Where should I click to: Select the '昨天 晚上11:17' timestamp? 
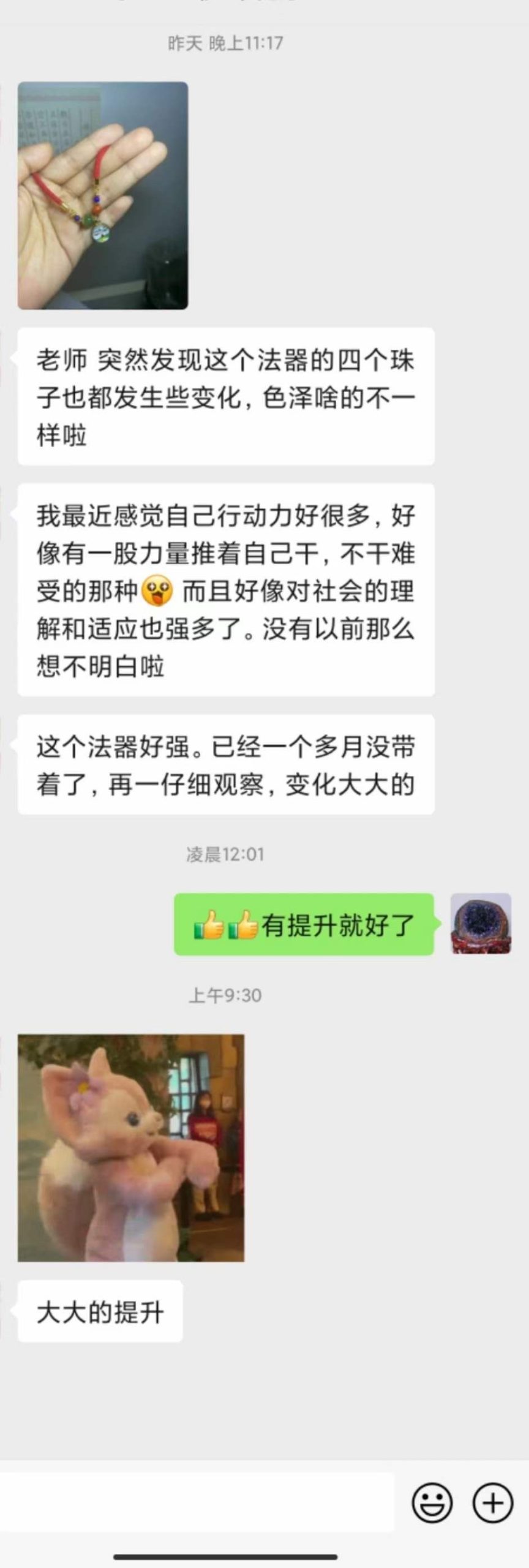224,43
